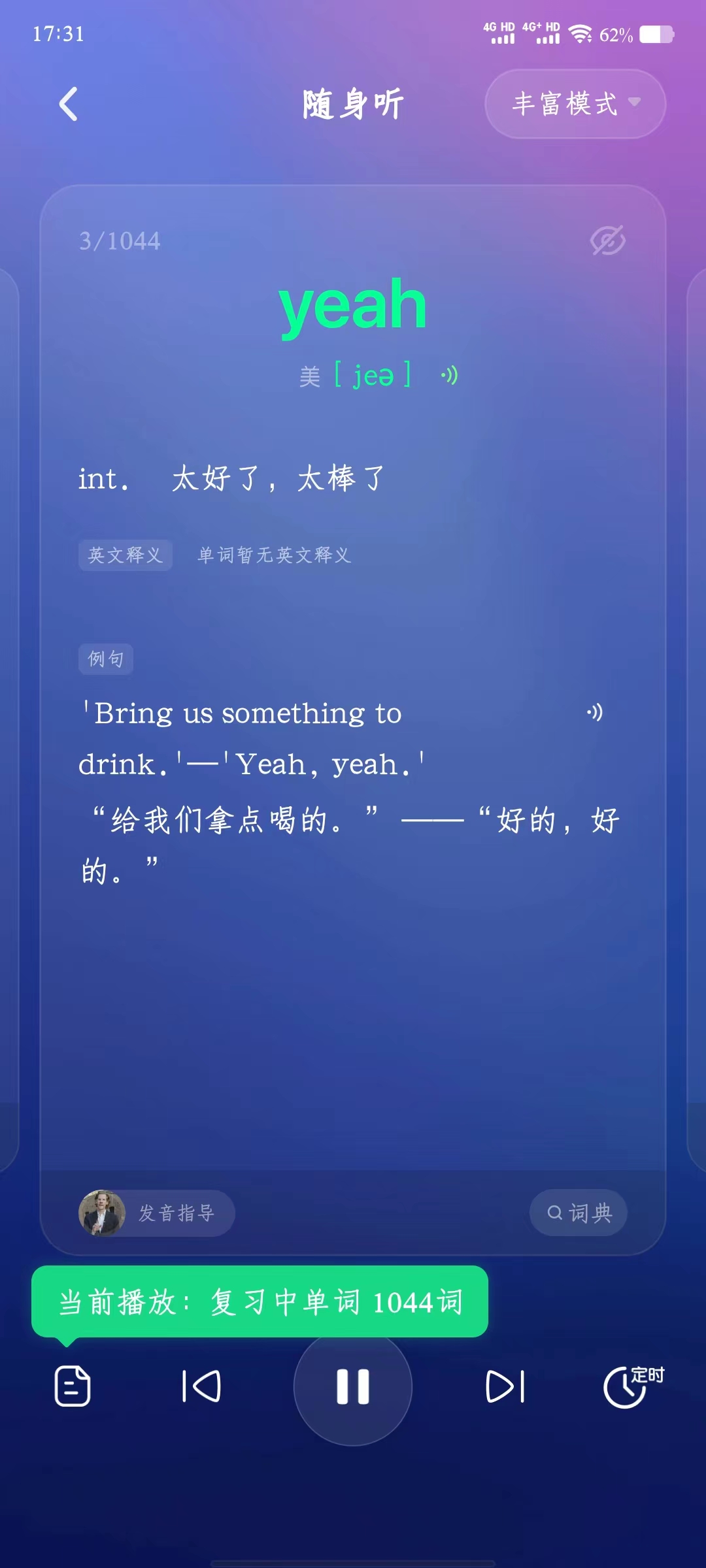Open the 词典 dictionary lookup
706x1568 pixels.
(579, 1213)
